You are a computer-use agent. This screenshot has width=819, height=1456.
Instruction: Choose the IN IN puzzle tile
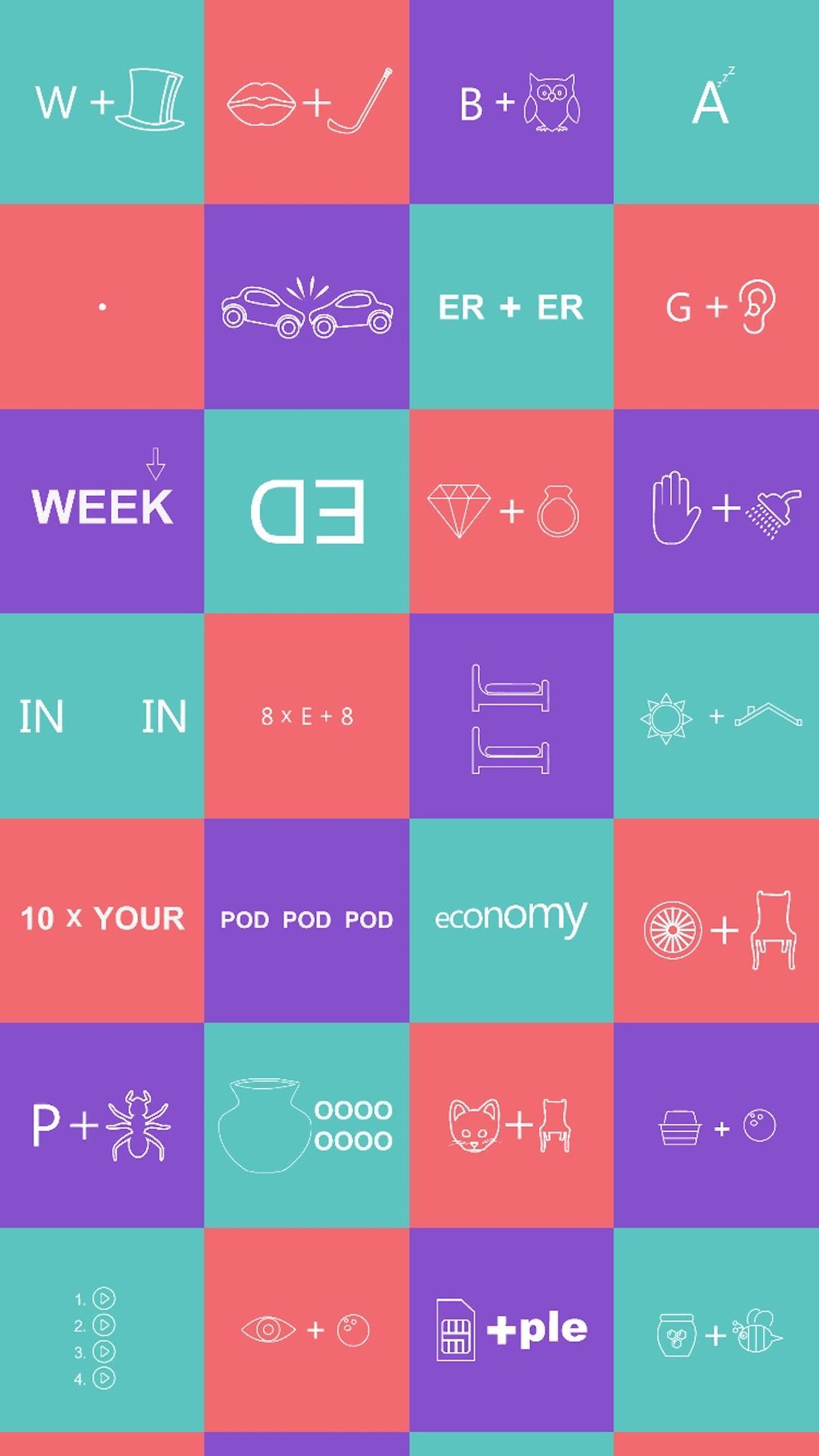click(102, 716)
